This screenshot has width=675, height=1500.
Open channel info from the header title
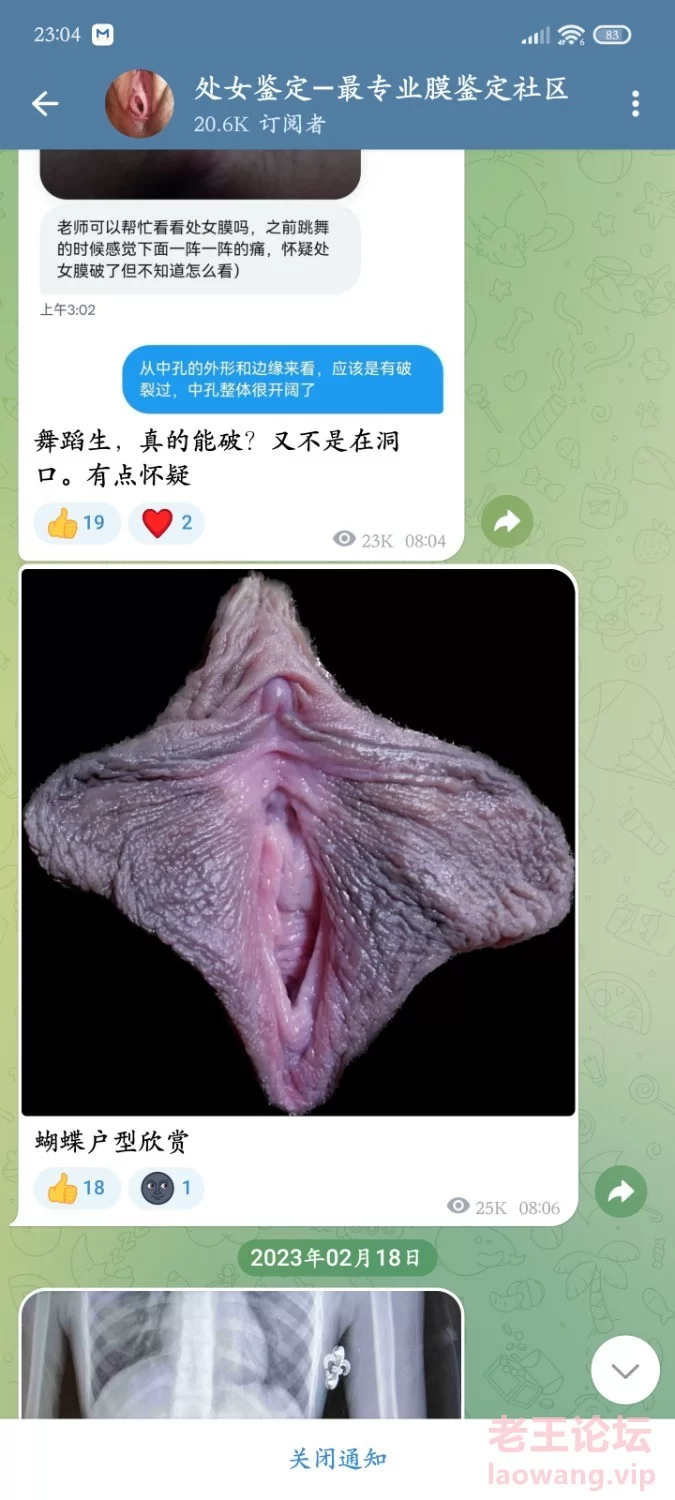pyautogui.click(x=380, y=90)
